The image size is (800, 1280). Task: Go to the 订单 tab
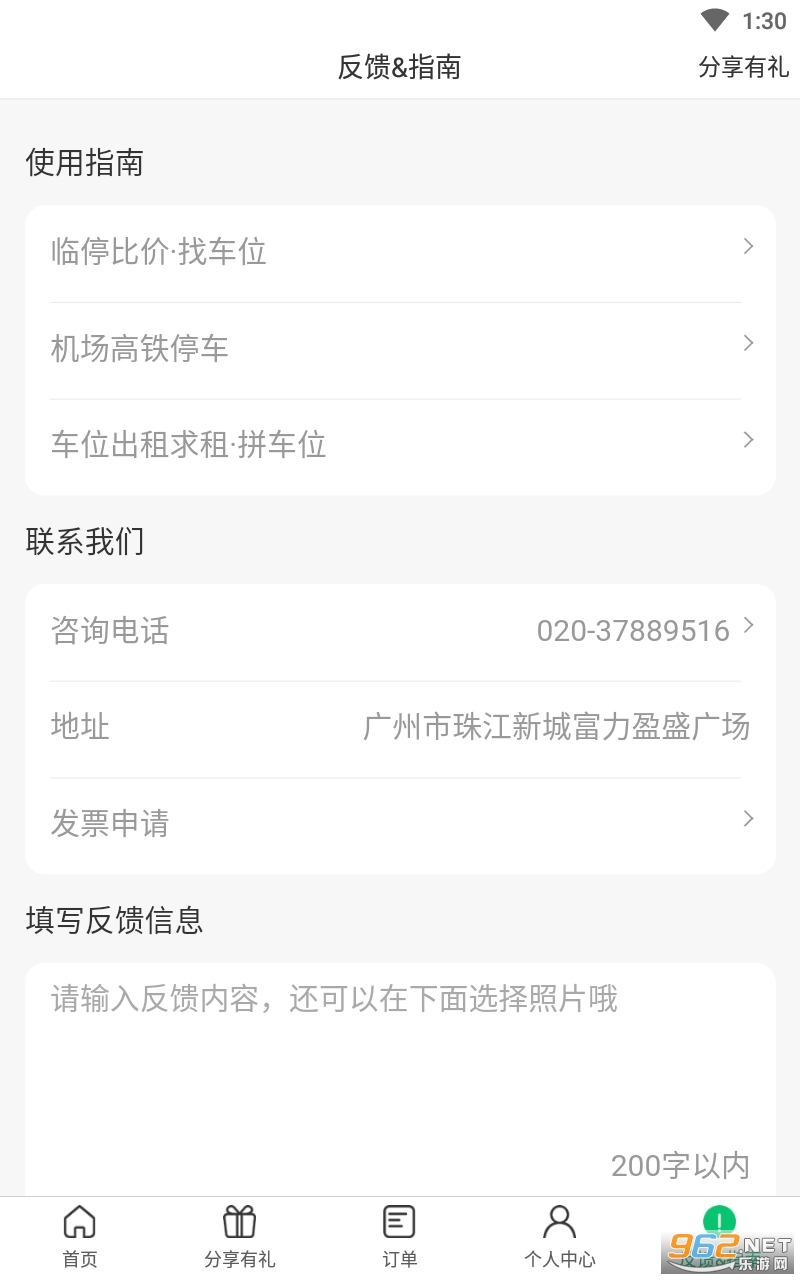coord(400,1236)
